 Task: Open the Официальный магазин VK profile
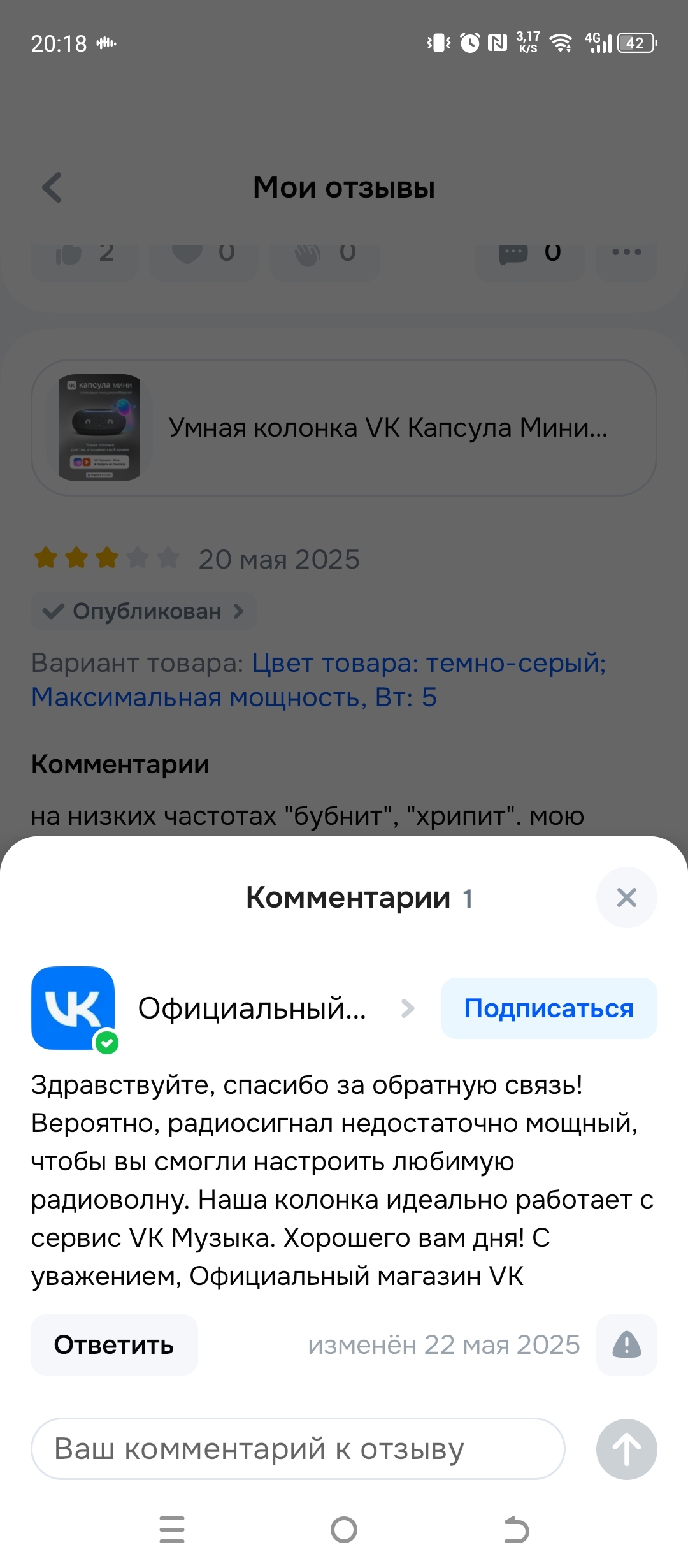(252, 1008)
